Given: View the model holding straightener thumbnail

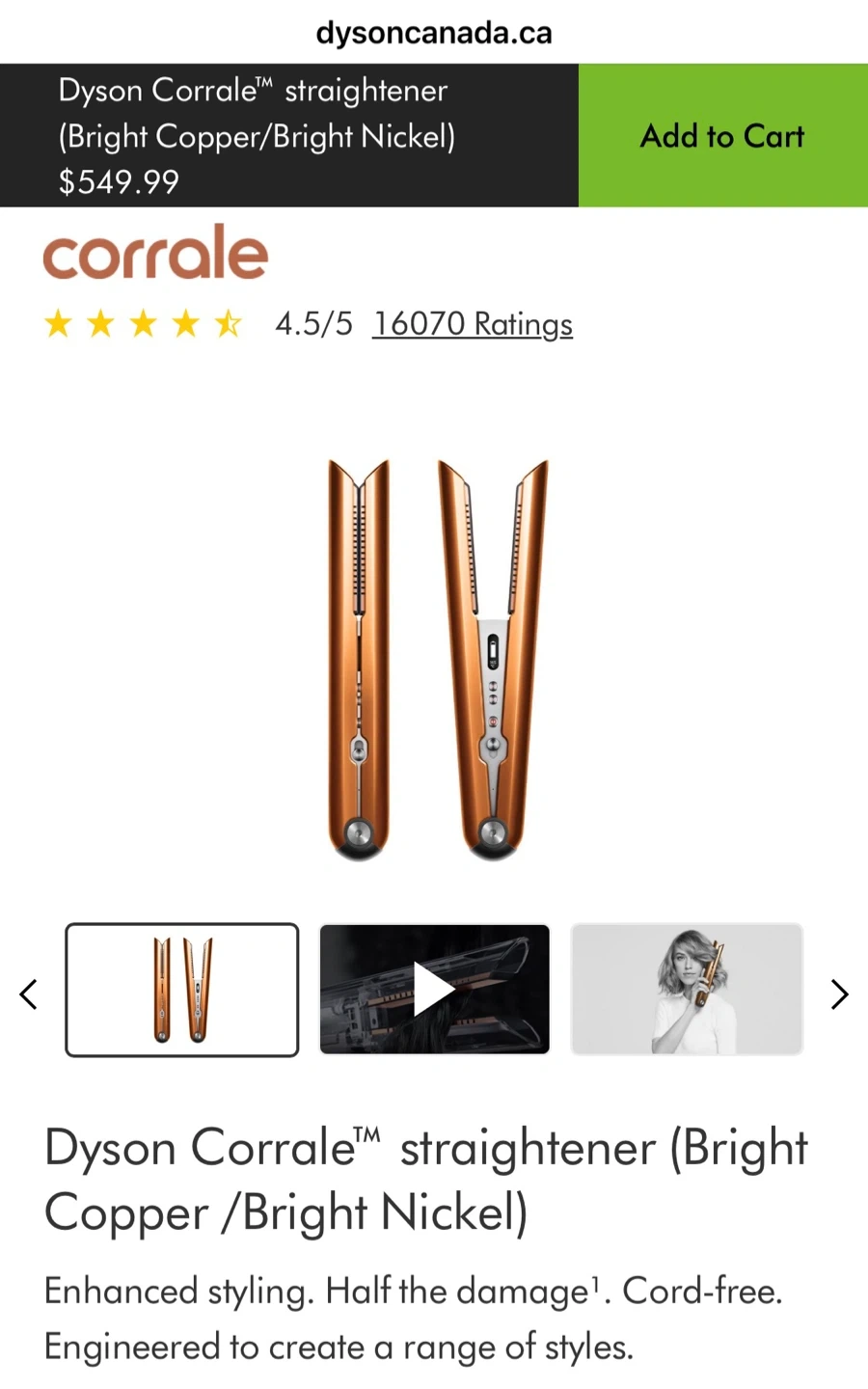Looking at the screenshot, I should coord(687,990).
